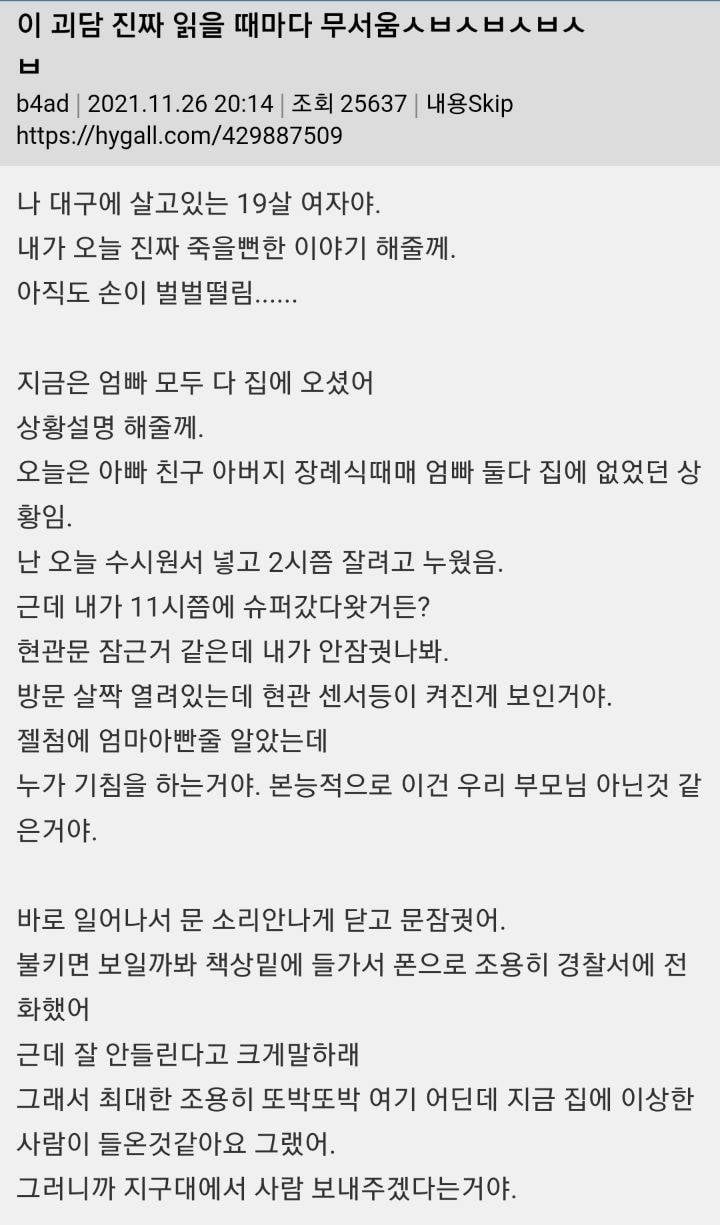Open the hygall.com/429887509 post URL
The image size is (720, 1225).
pyautogui.click(x=179, y=135)
